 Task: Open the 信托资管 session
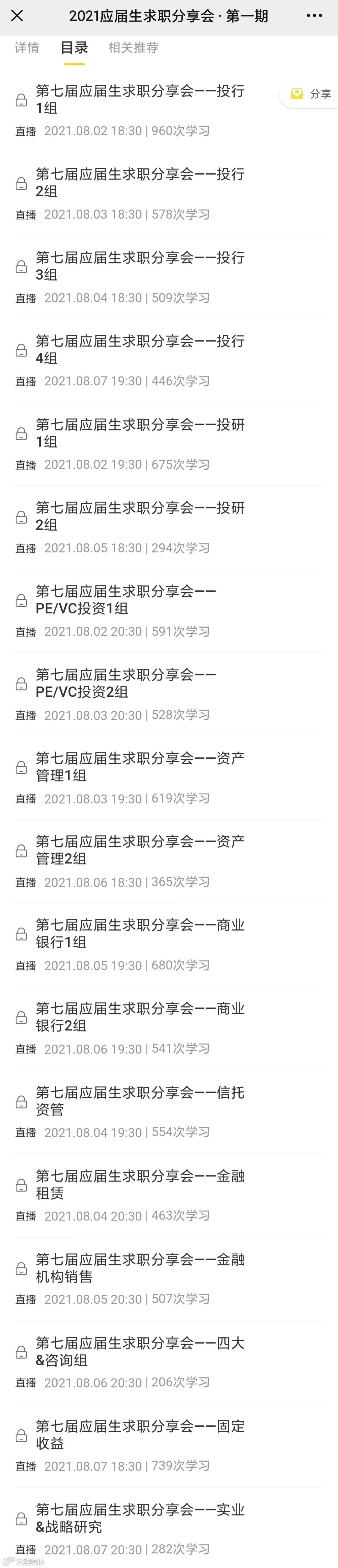140,1100
